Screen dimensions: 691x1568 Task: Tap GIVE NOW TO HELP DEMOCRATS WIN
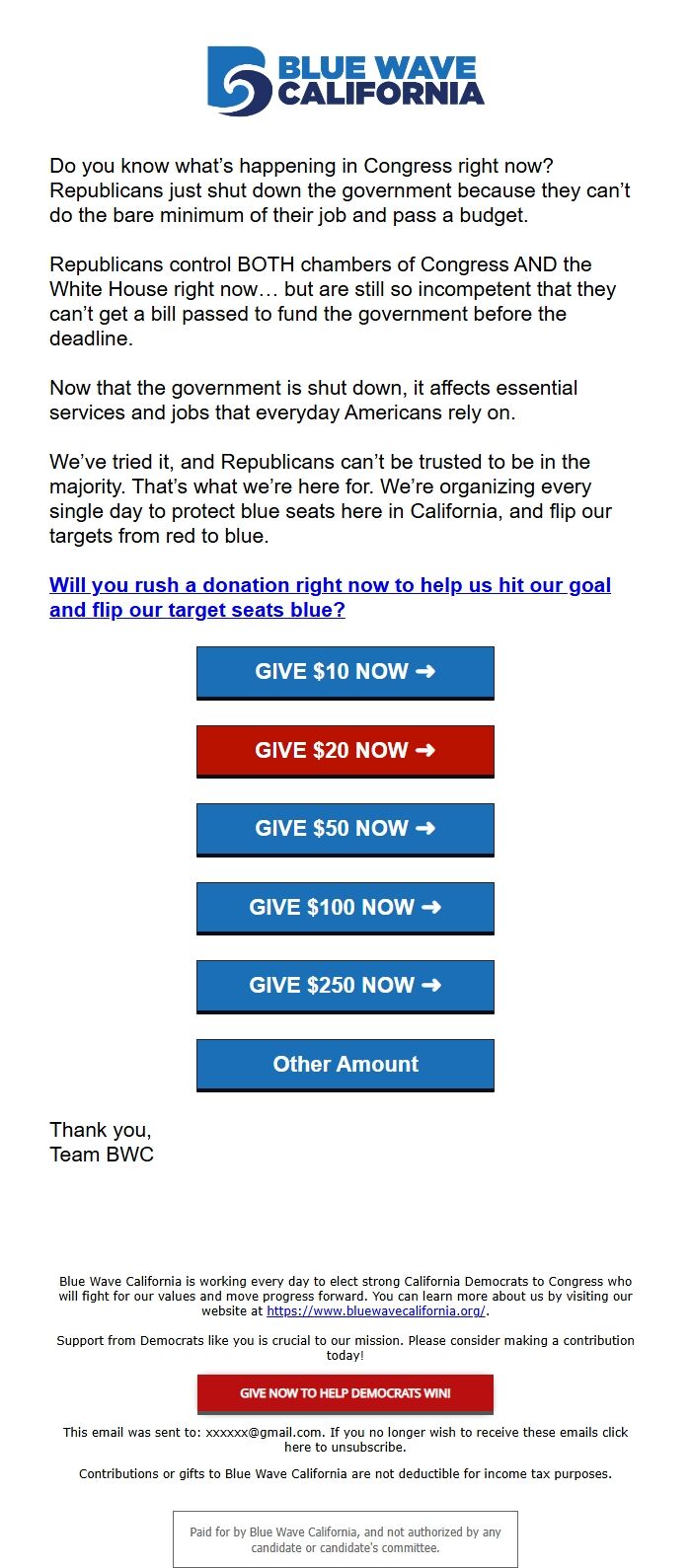point(345,1393)
